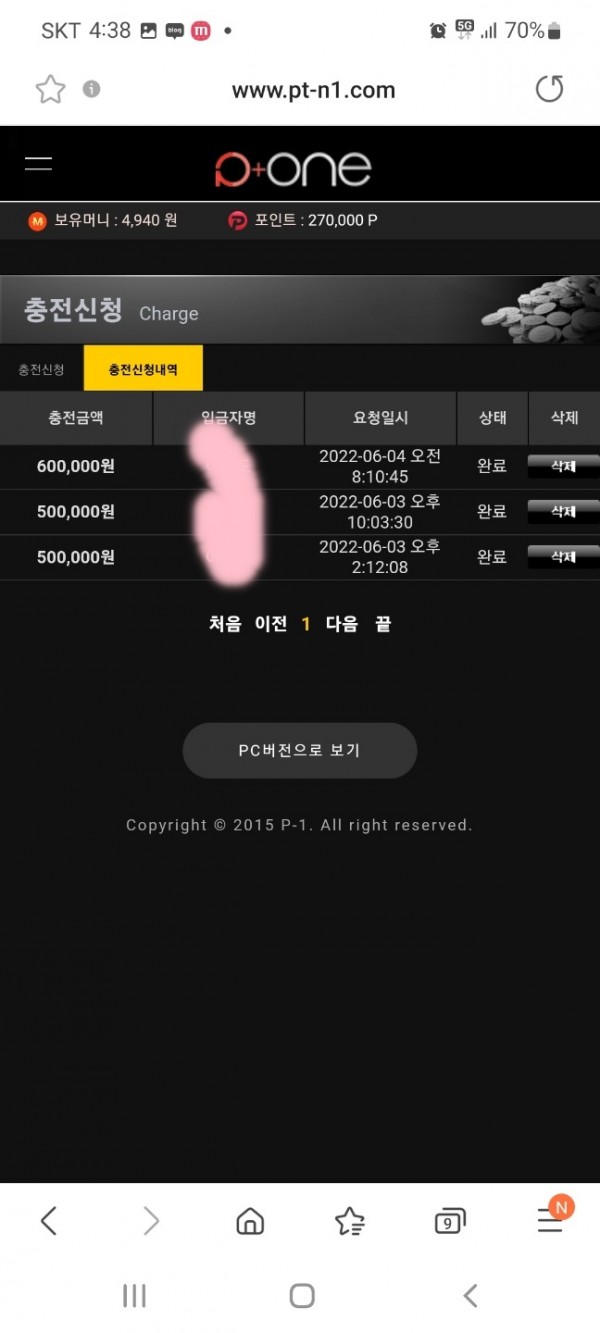Viewport: 600px width, 1333px height.
Task: Open browser menu with N badge
Action: click(x=549, y=1220)
